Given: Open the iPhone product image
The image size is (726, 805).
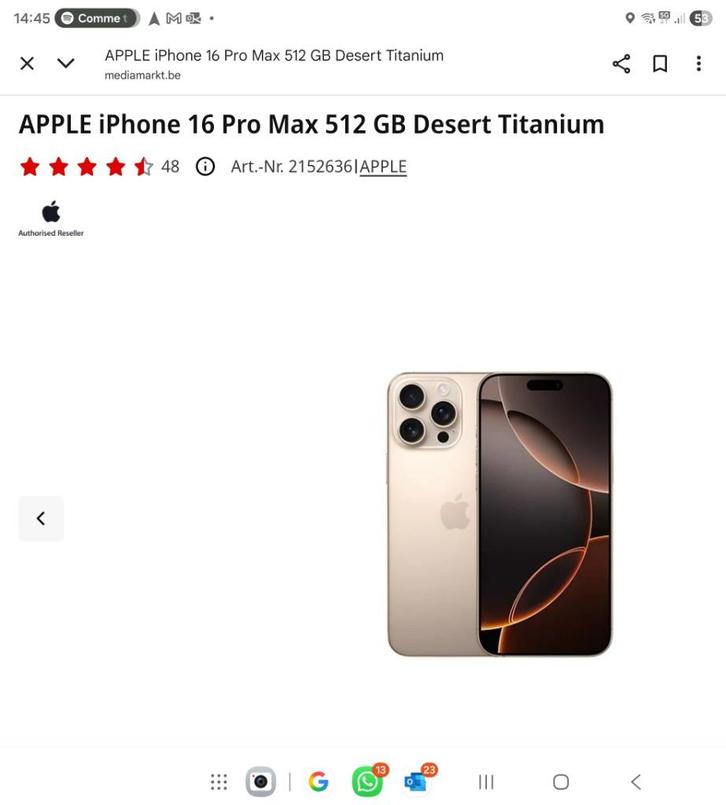Looking at the screenshot, I should point(499,514).
